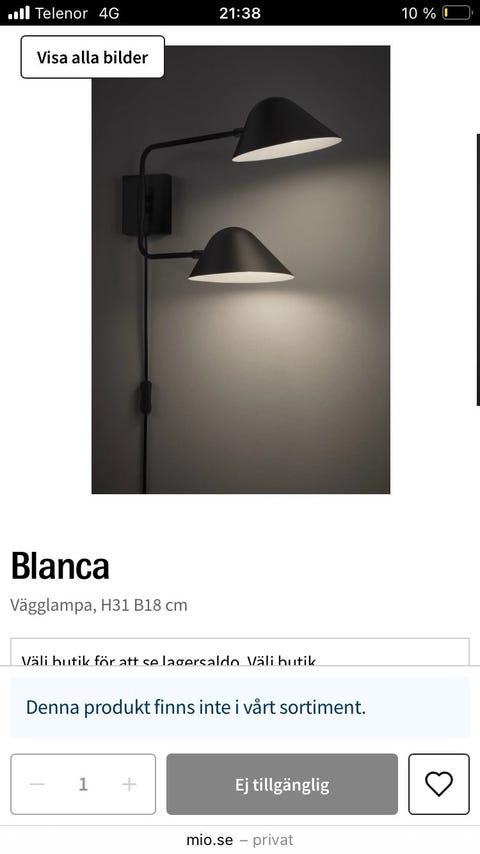
Task: Open the Blanca lamp product image
Action: 241,270
